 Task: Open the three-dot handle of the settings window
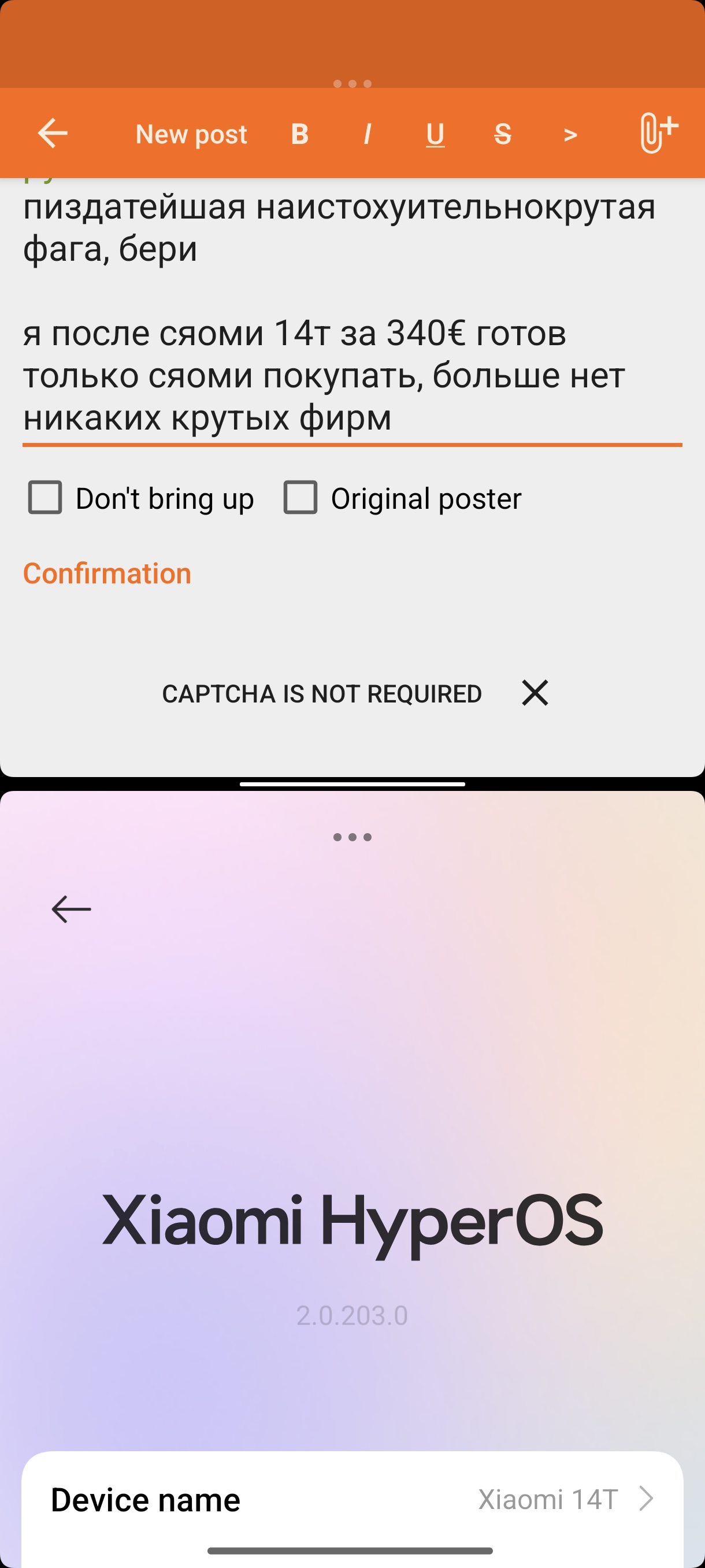[352, 837]
